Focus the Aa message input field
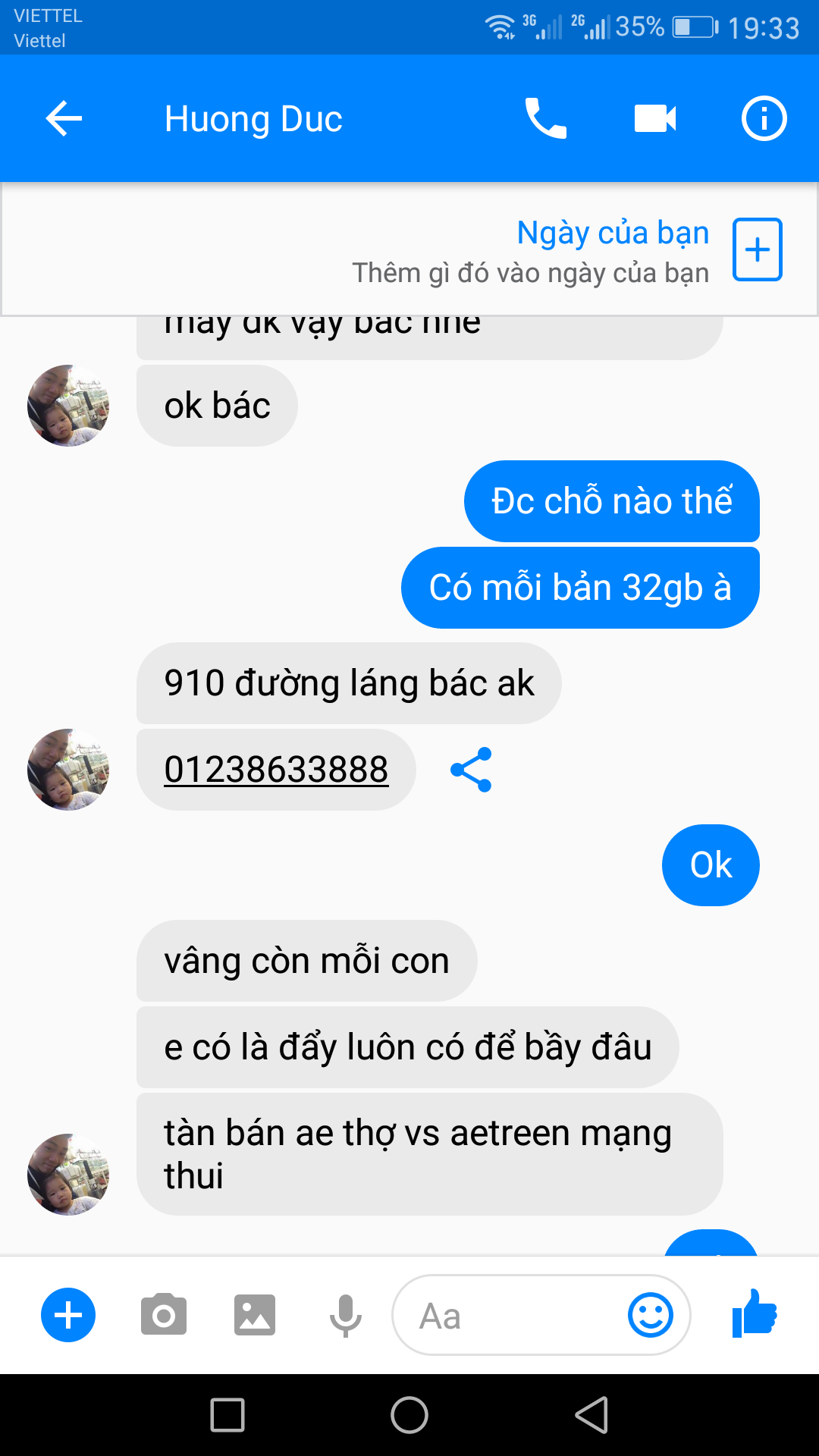This screenshot has width=819, height=1456. click(508, 1315)
